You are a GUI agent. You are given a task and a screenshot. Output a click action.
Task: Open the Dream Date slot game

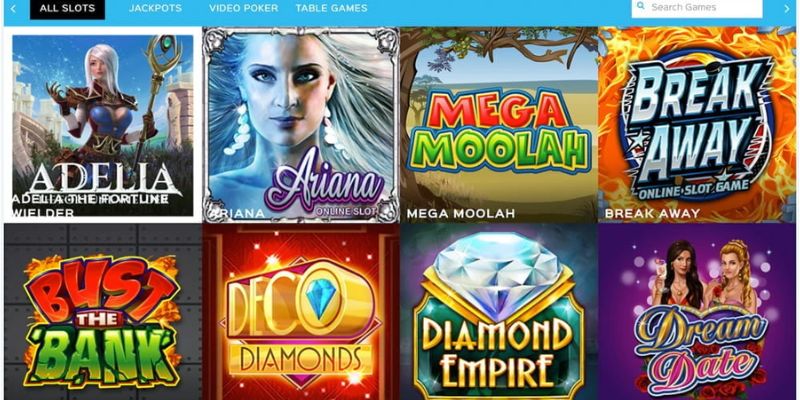click(x=697, y=312)
